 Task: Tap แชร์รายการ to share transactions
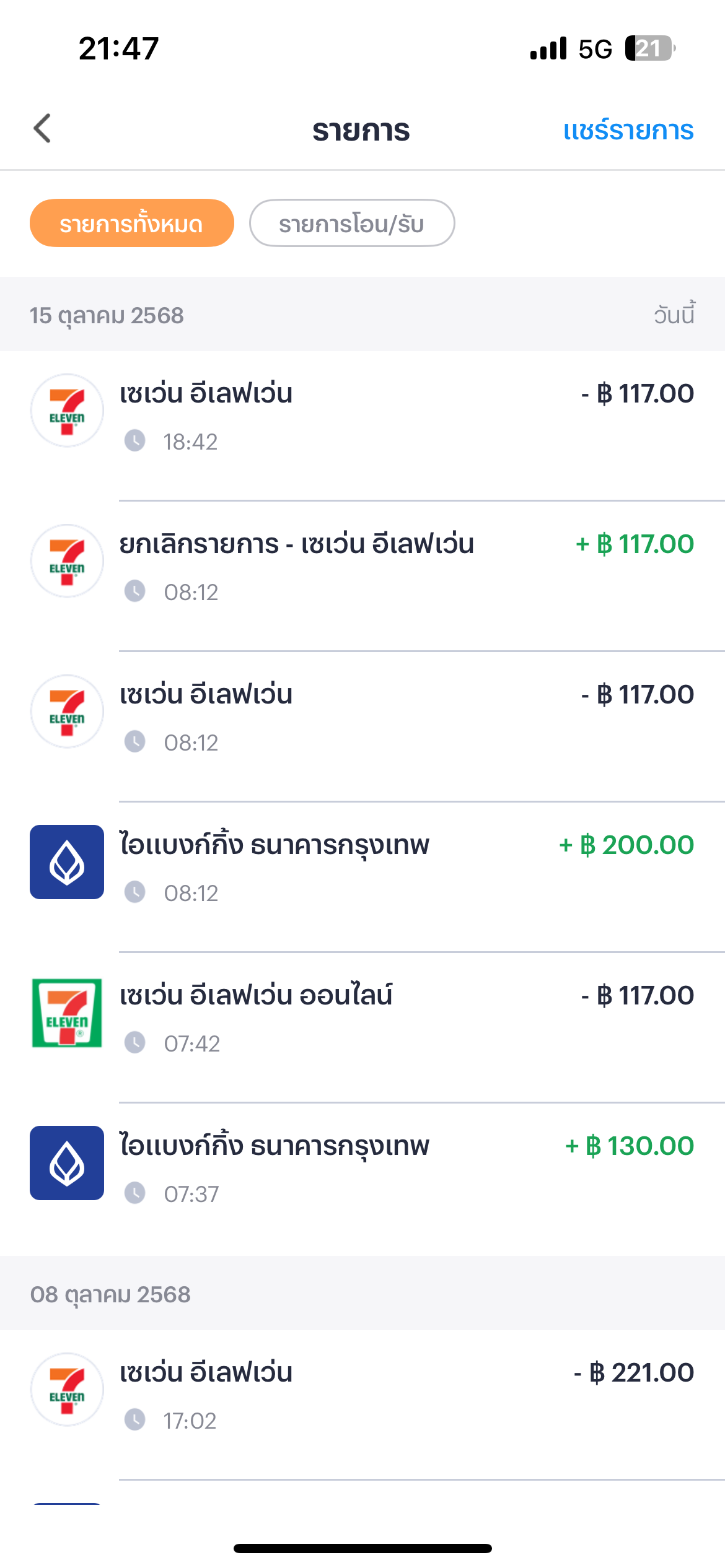point(628,131)
